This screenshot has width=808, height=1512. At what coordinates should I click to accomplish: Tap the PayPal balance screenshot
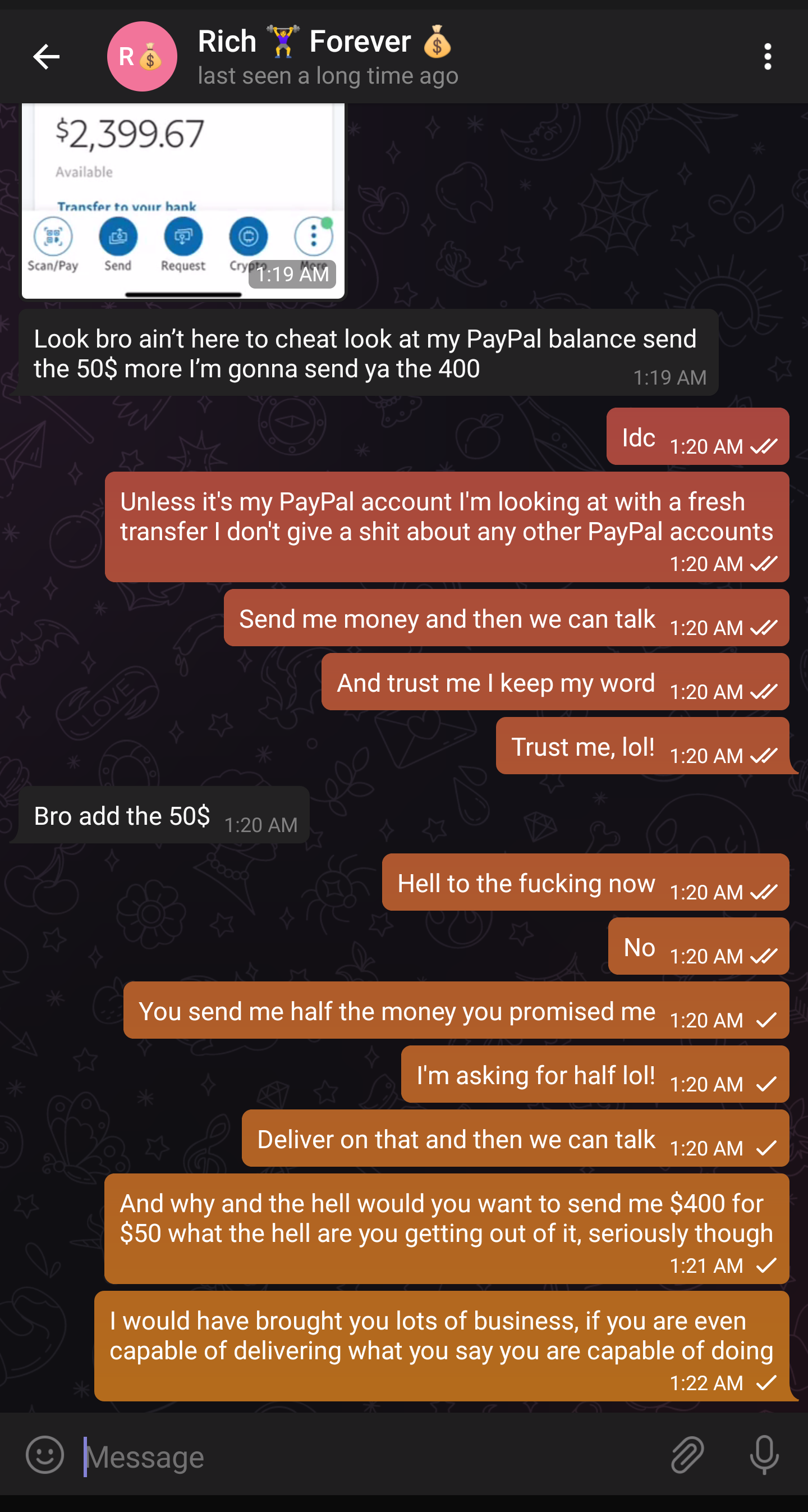tap(182, 199)
